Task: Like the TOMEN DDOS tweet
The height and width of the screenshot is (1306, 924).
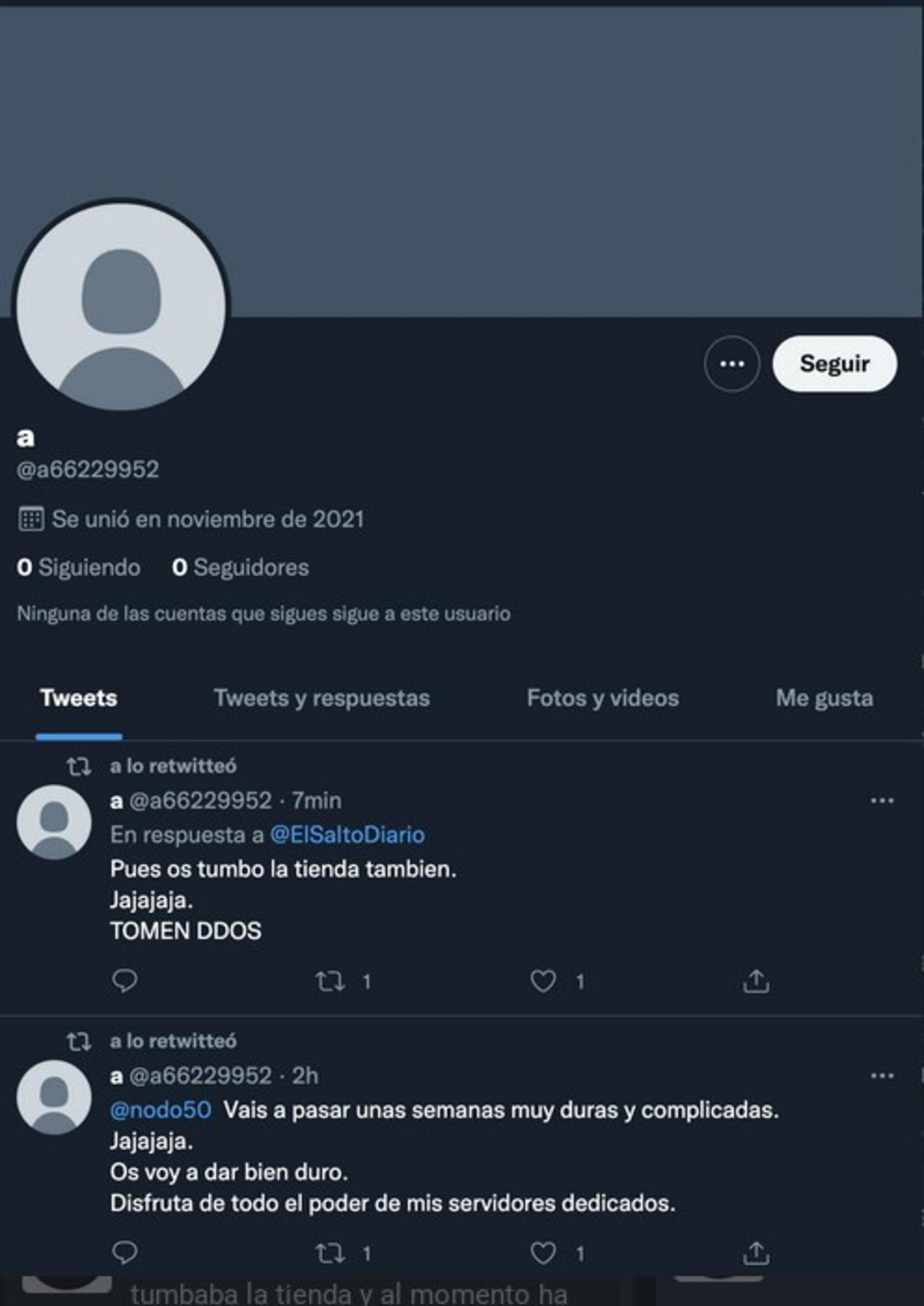Action: pos(543,981)
